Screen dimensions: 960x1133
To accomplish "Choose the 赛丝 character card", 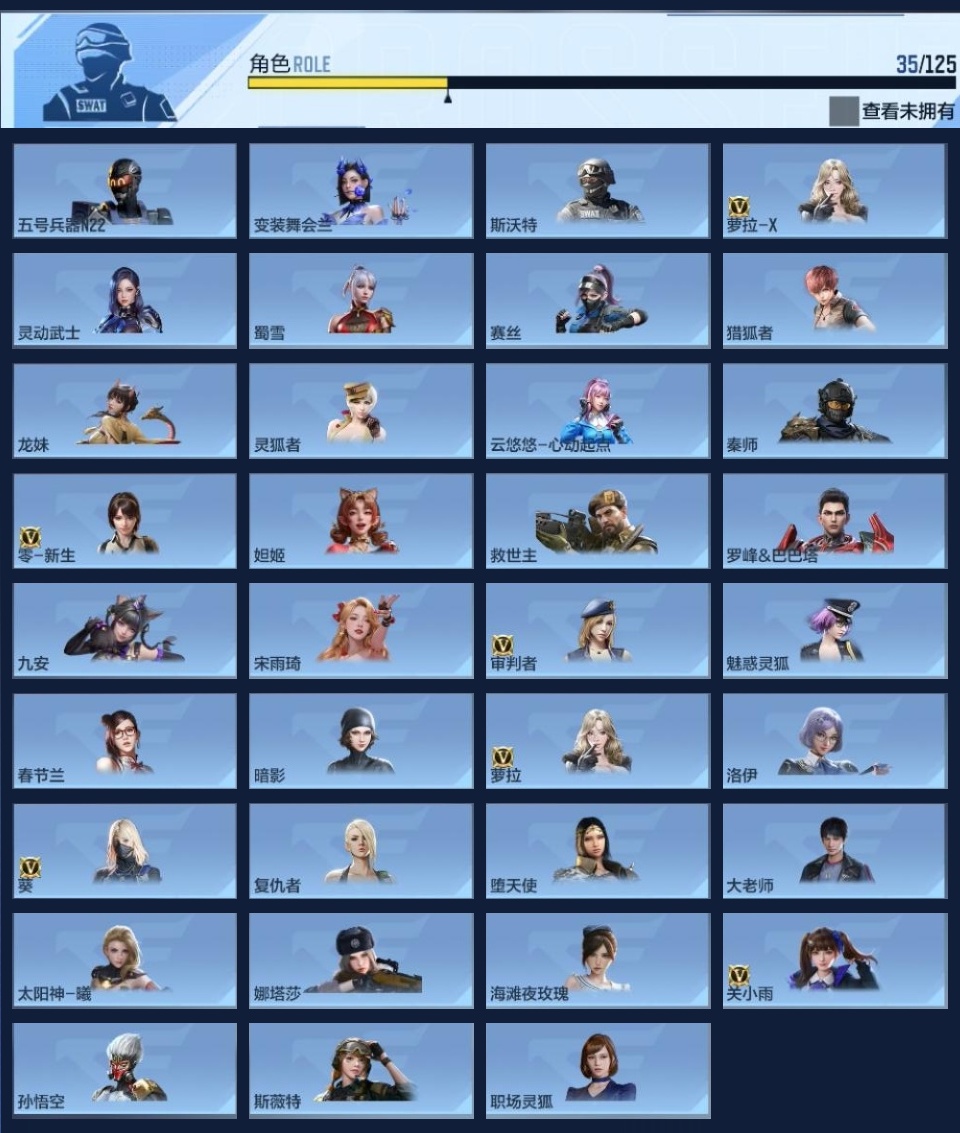I will [x=597, y=300].
